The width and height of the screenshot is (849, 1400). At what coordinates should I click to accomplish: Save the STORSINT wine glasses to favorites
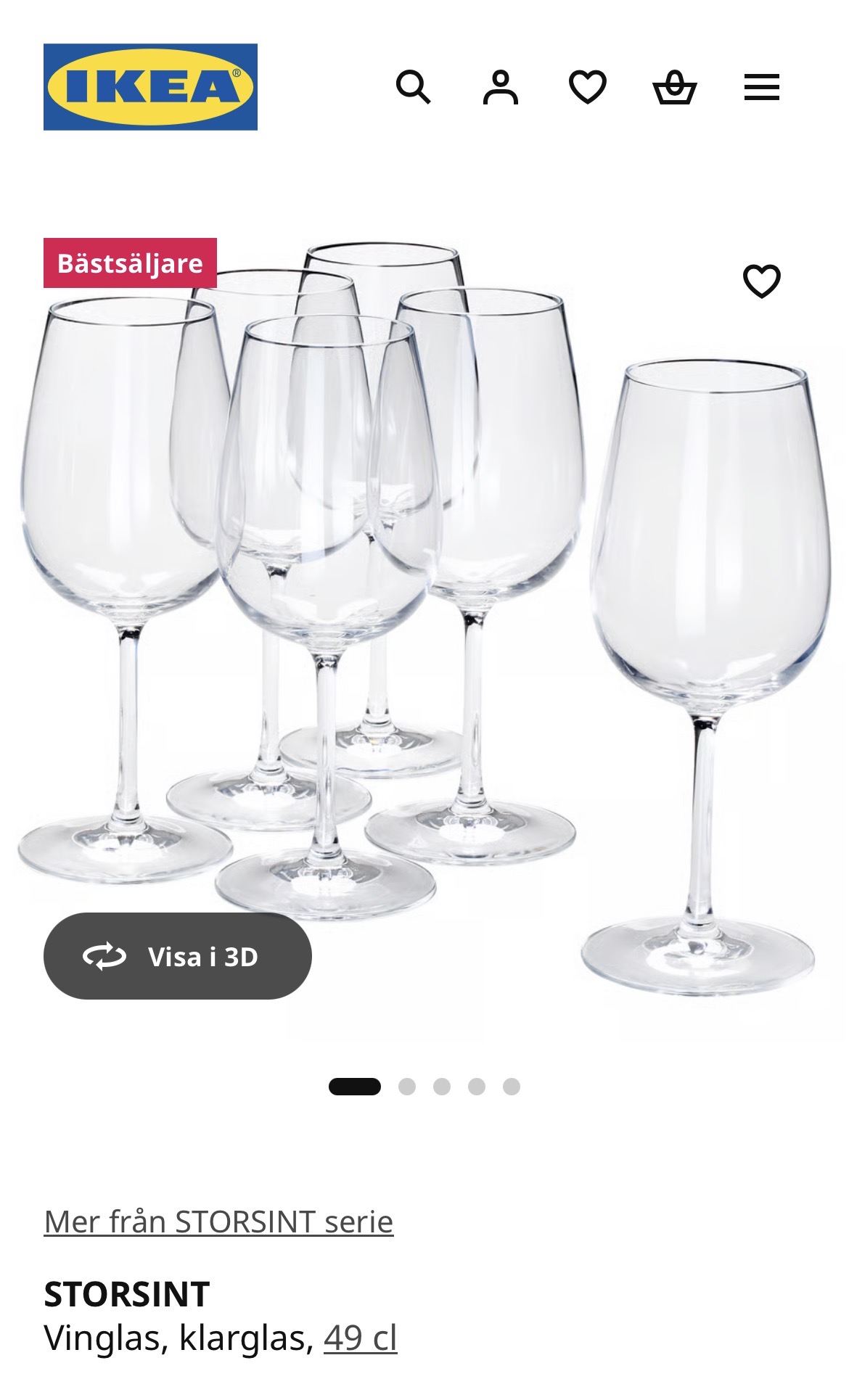(762, 281)
